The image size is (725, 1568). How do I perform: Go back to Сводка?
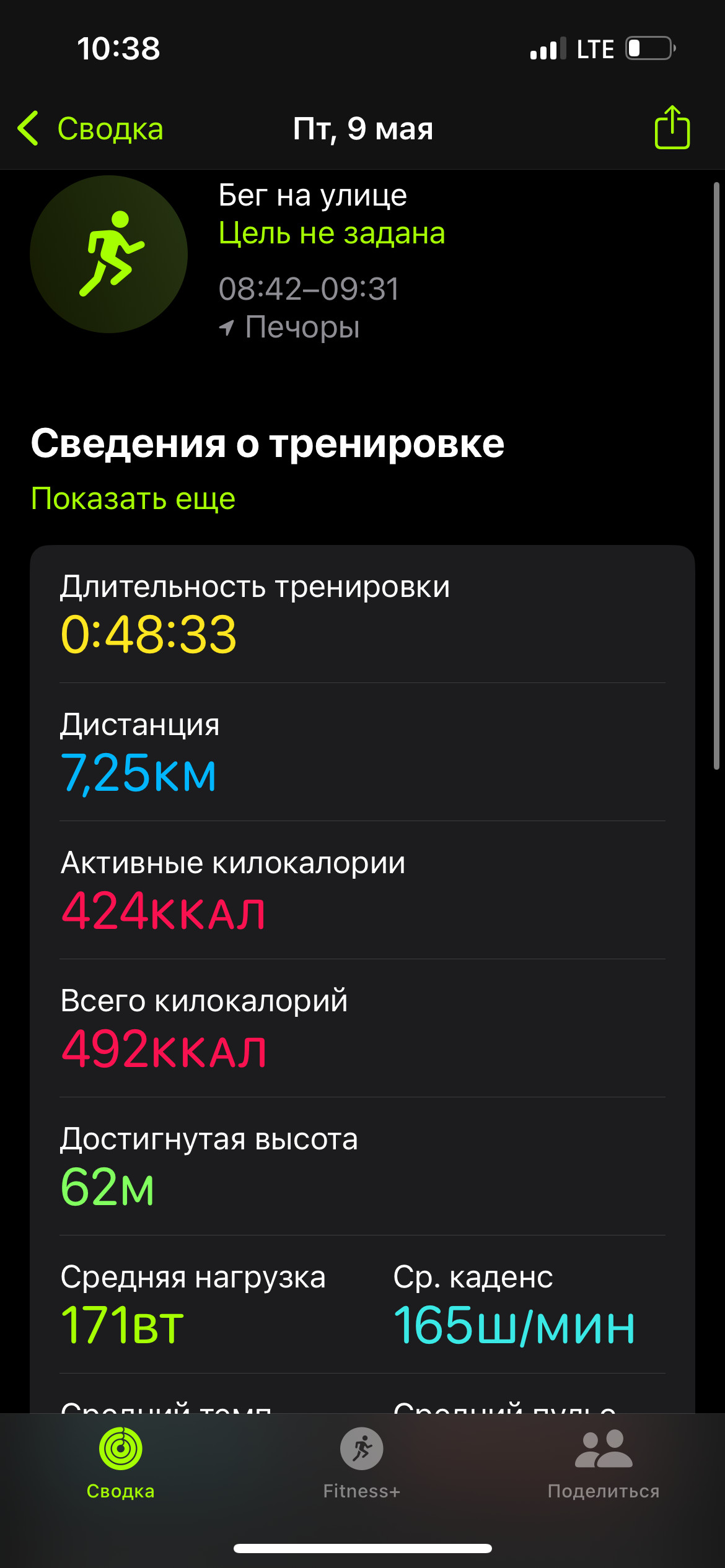pos(90,129)
